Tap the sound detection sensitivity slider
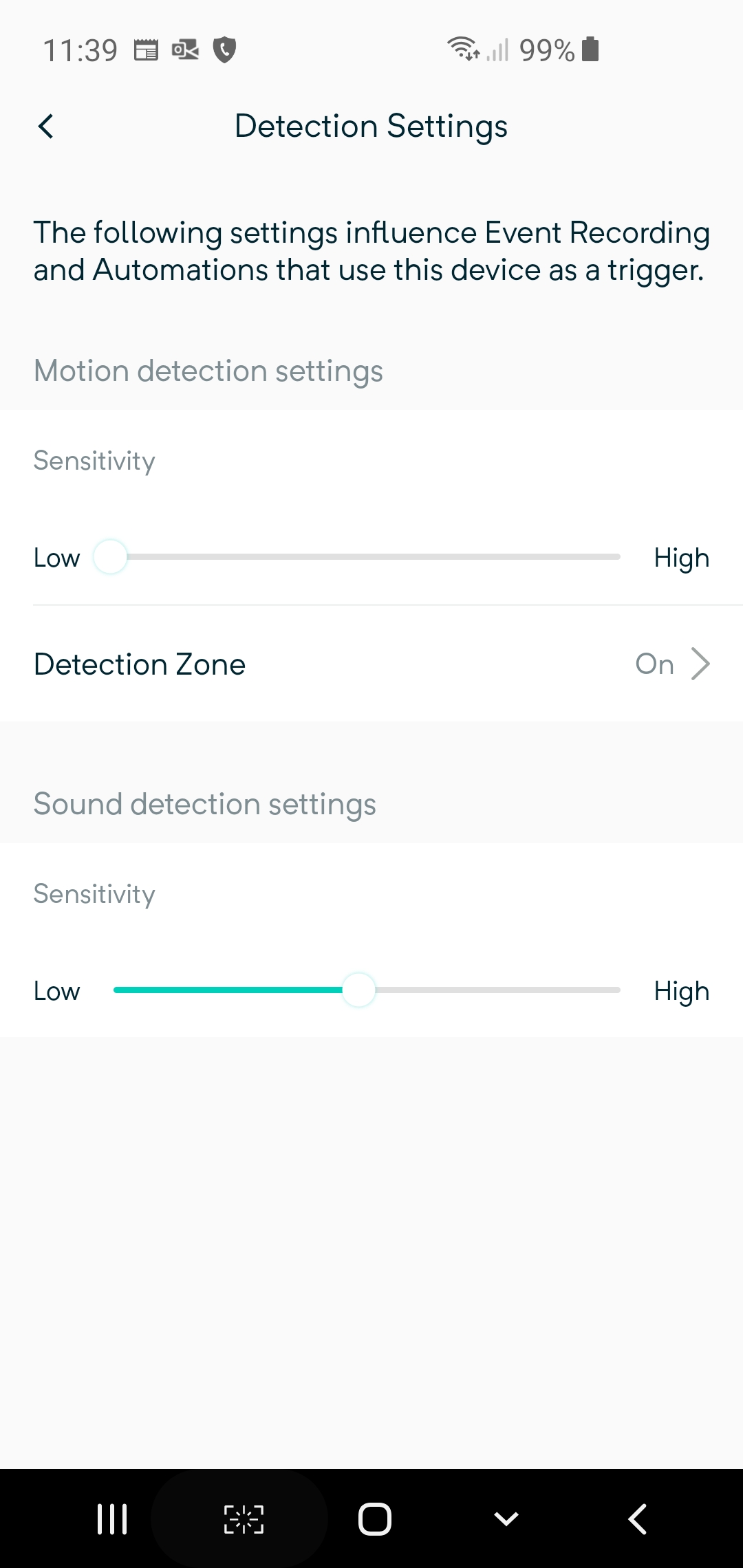 click(x=367, y=990)
